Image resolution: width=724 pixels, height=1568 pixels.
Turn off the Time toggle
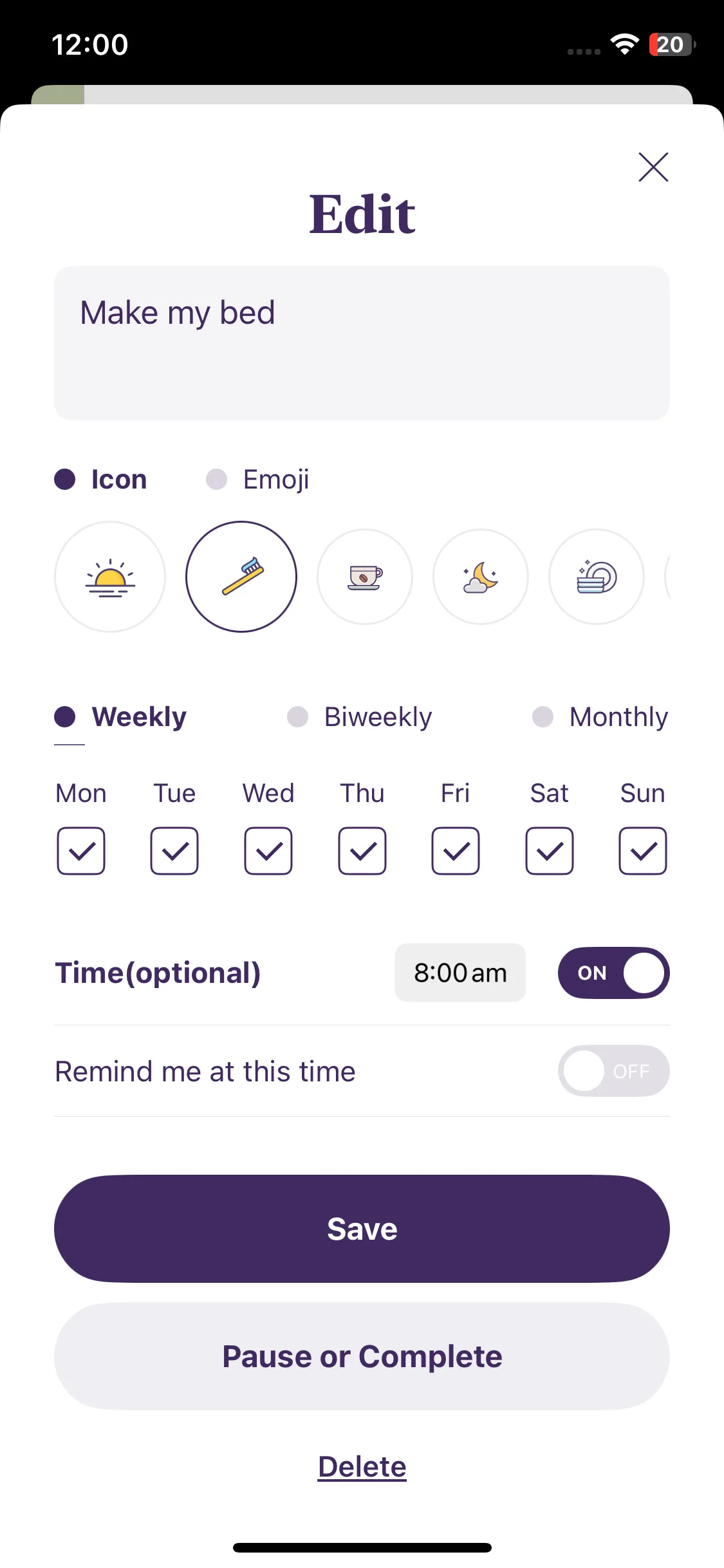(x=614, y=973)
